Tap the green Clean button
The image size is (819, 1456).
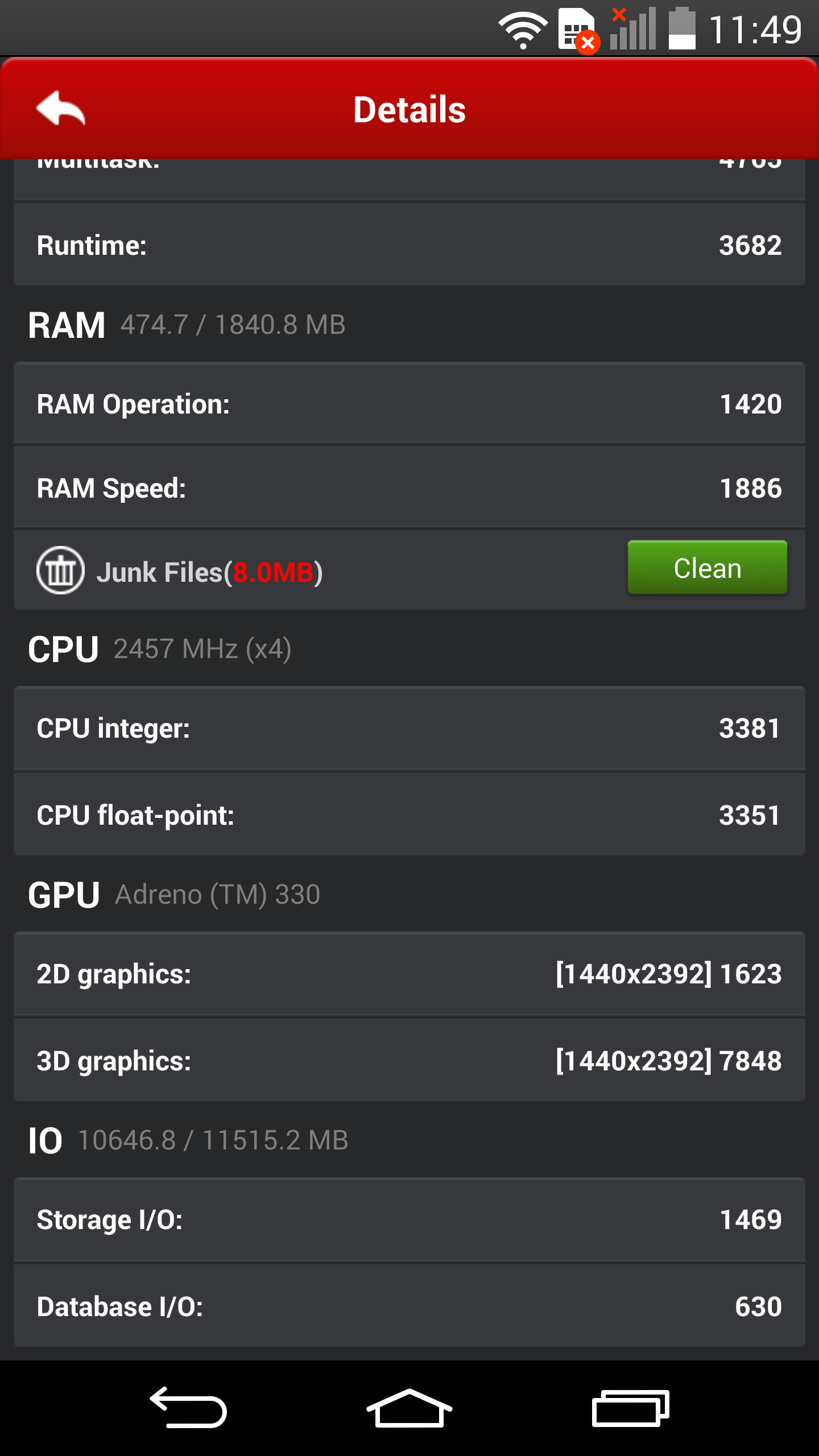[x=707, y=568]
